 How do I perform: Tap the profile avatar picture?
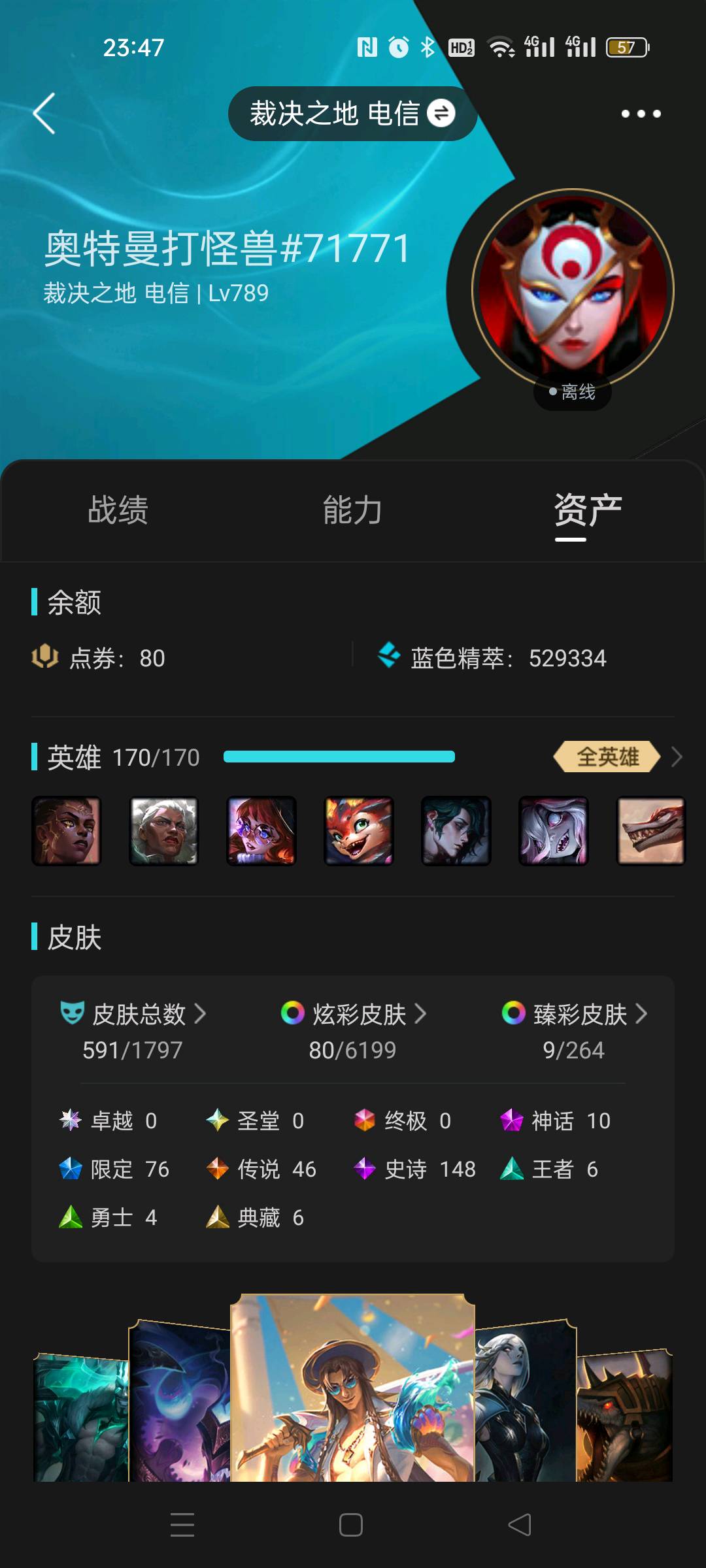[x=573, y=289]
